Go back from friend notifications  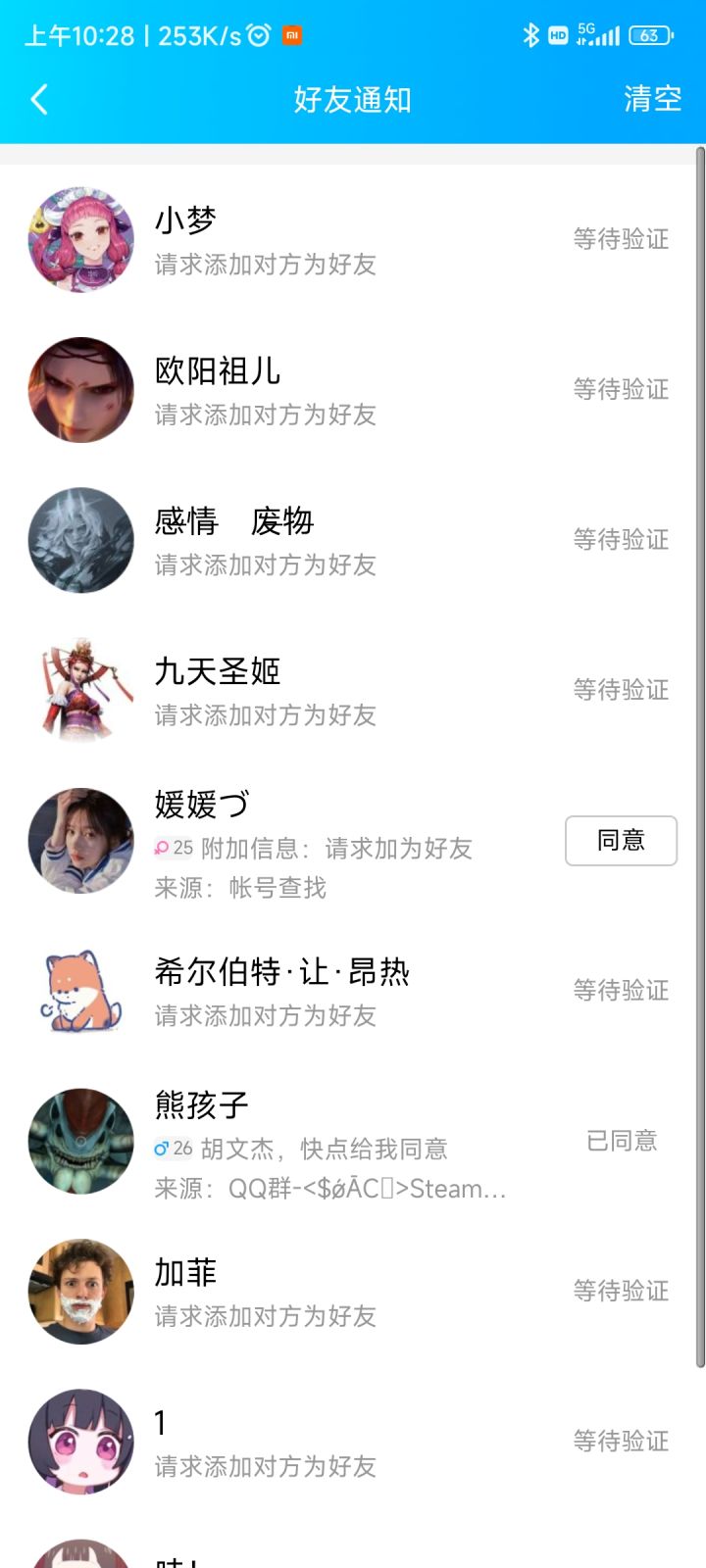click(x=39, y=99)
